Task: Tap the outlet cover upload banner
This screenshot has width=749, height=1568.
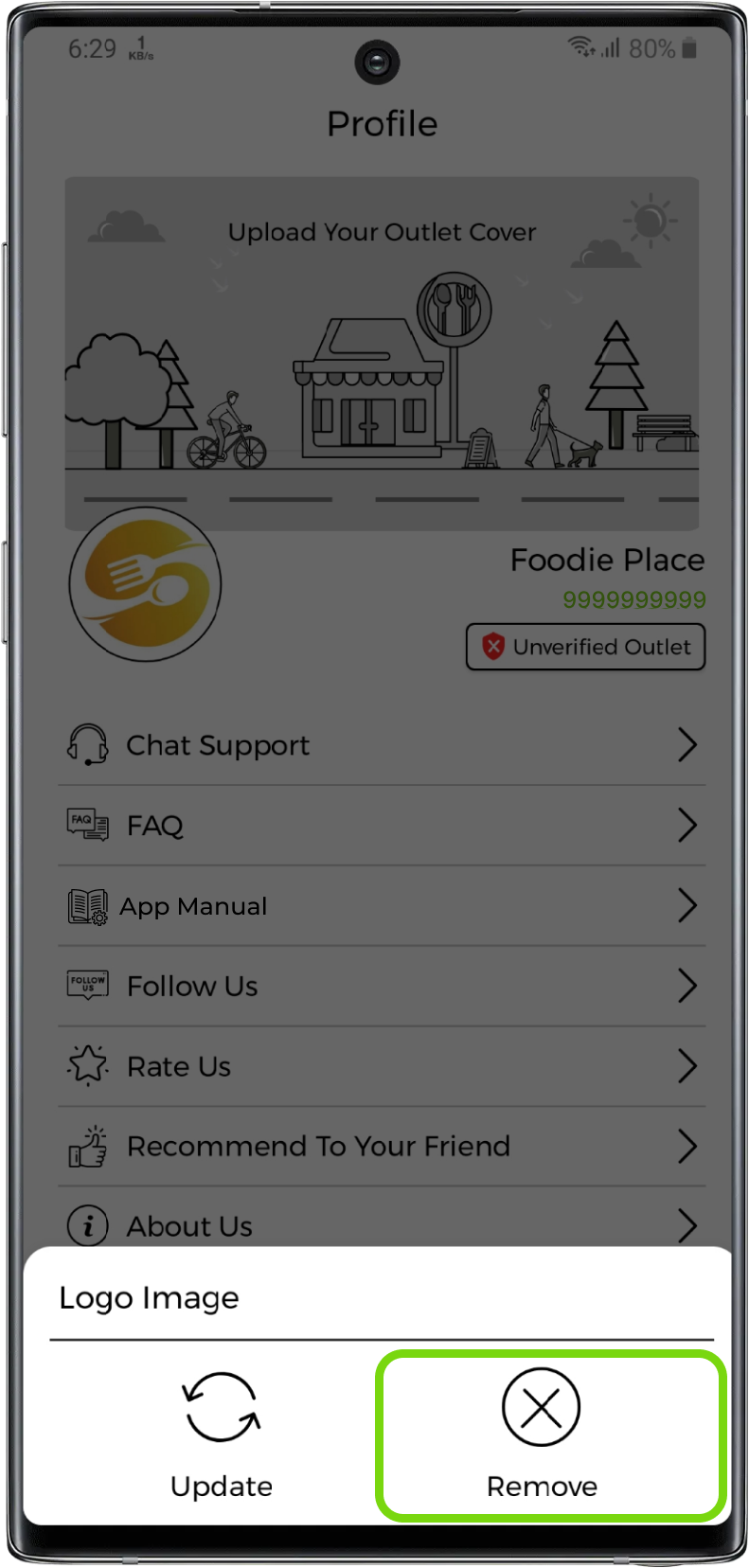Action: coord(382,350)
